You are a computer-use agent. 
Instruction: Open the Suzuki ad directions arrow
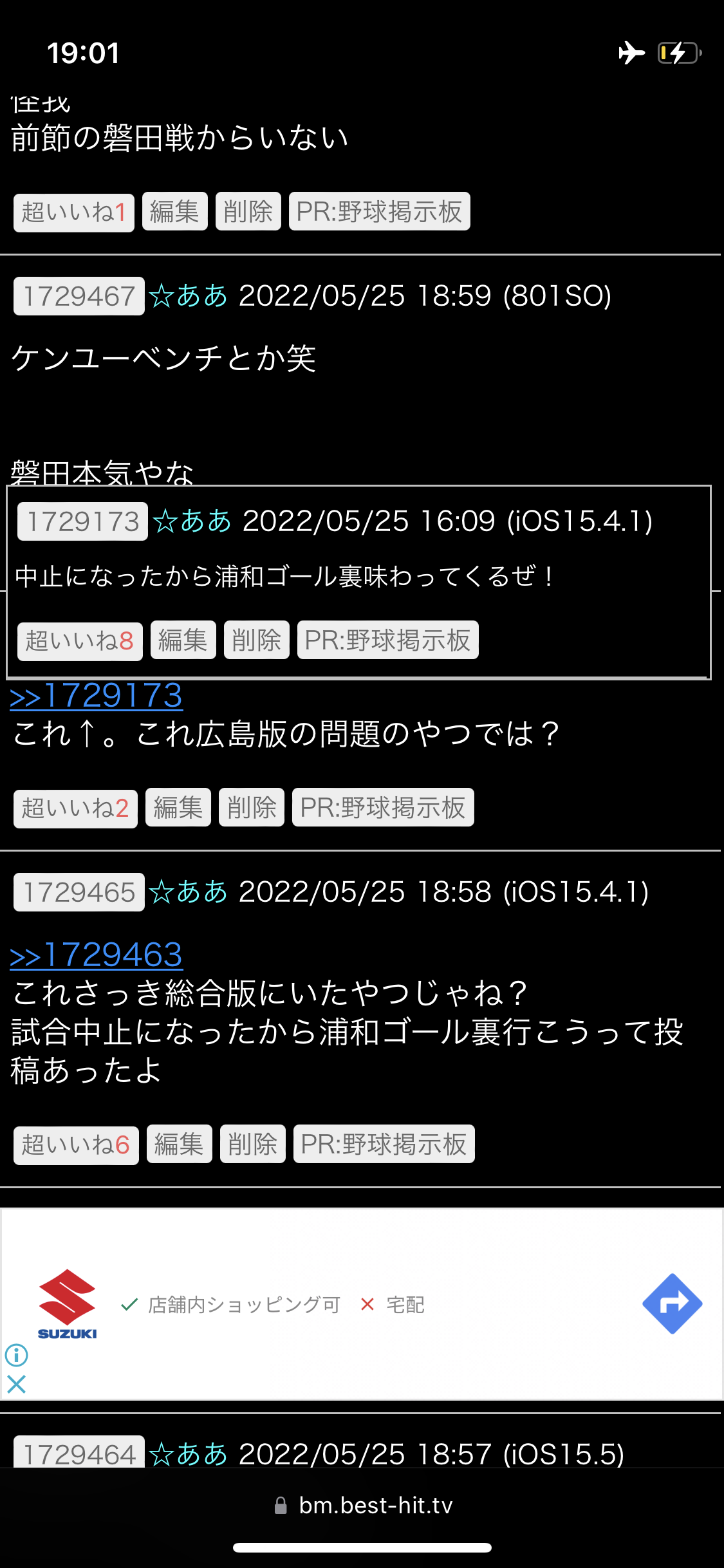[x=672, y=1303]
